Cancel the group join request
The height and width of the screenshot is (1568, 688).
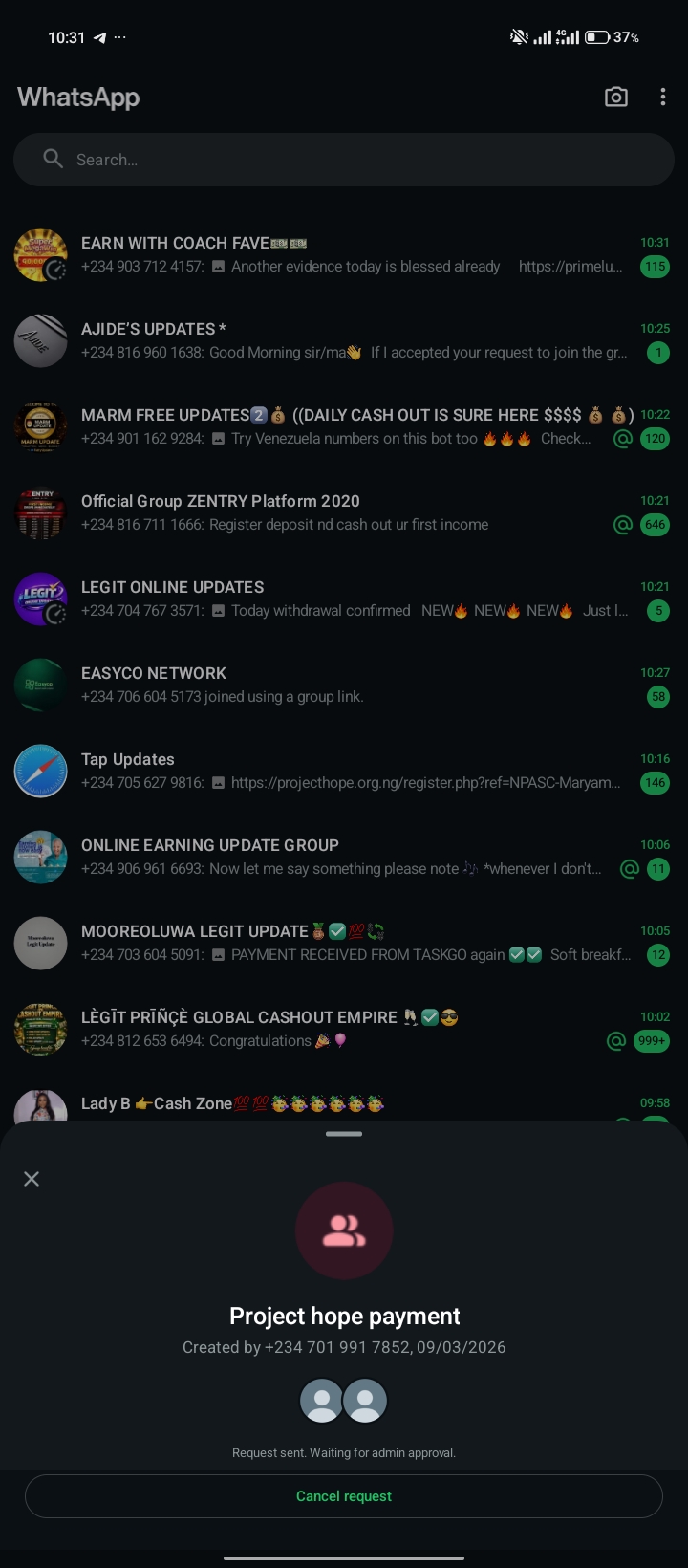point(344,1496)
